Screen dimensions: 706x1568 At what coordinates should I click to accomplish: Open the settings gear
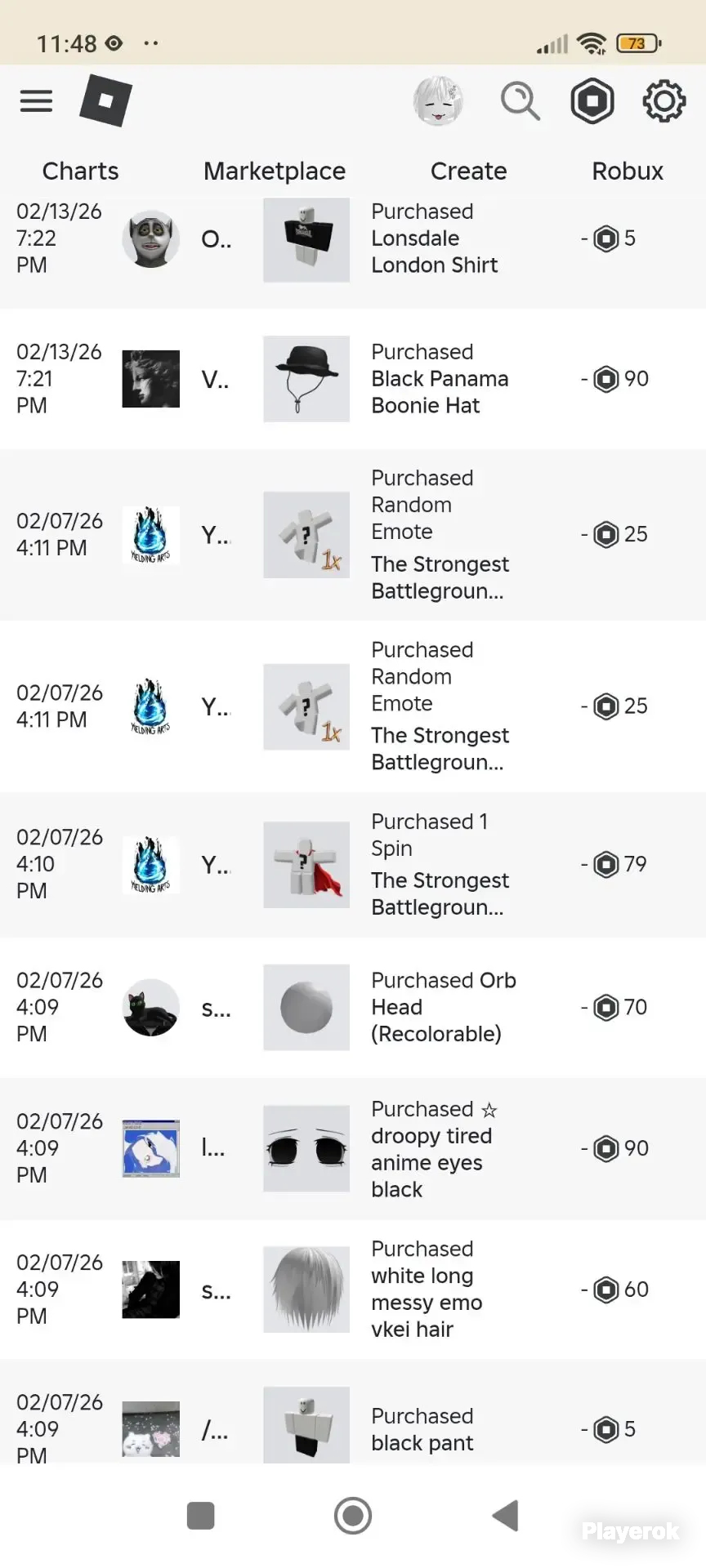coord(664,101)
